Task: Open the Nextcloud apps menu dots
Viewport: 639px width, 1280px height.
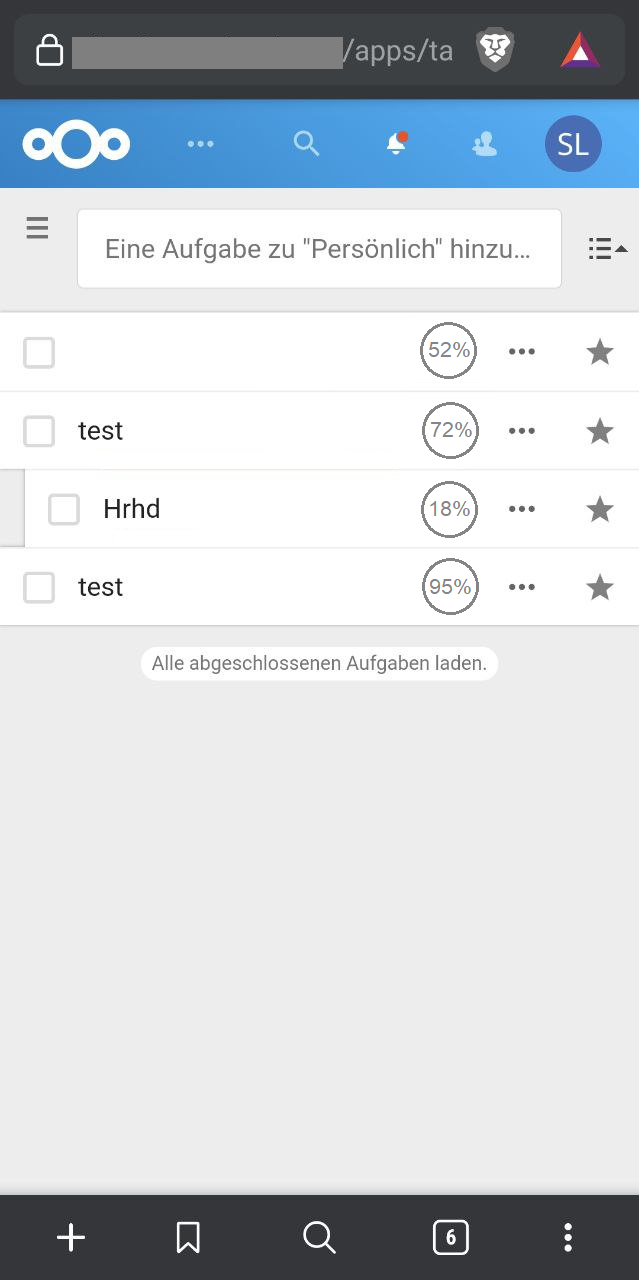Action: [201, 144]
